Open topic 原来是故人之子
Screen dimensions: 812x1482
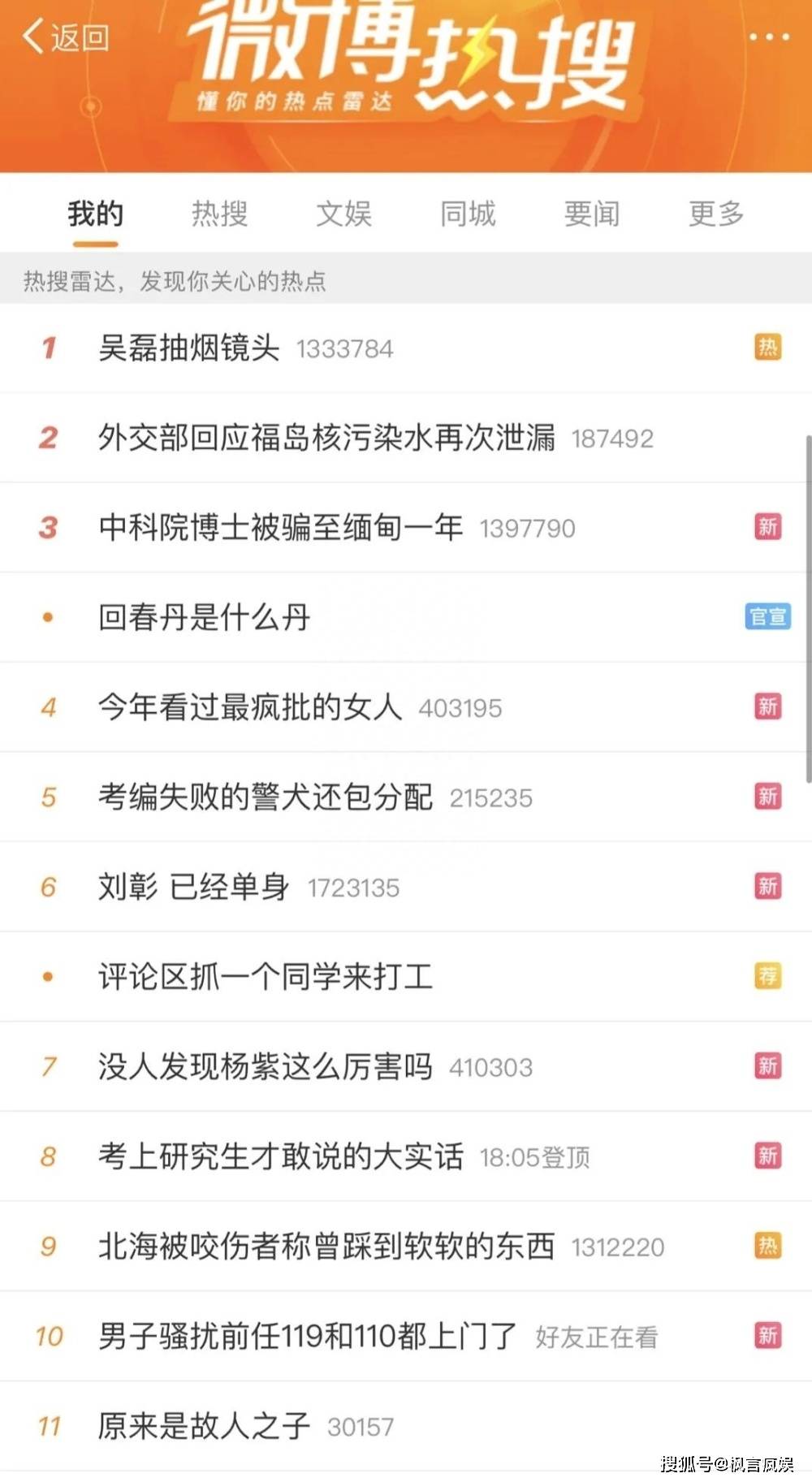[x=406, y=1426]
